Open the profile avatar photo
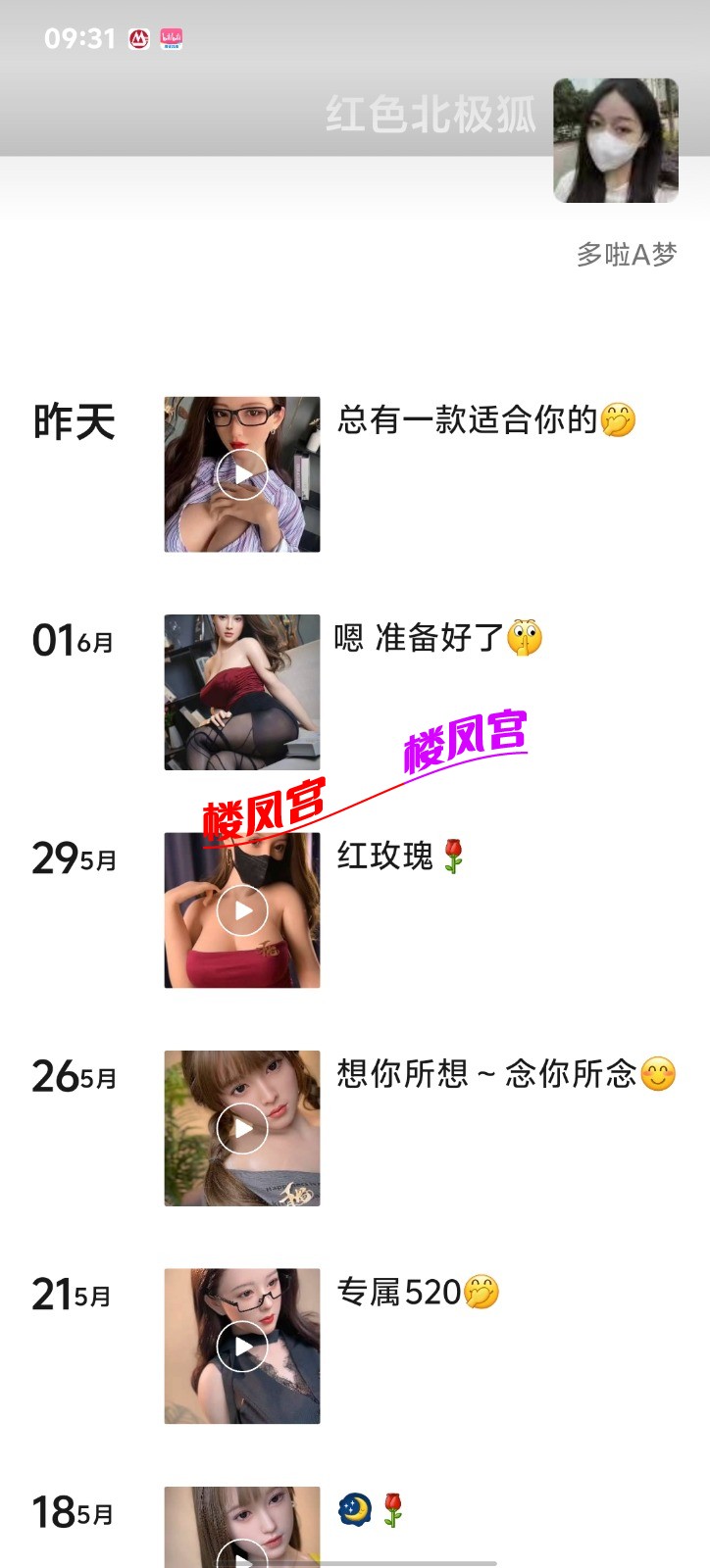 click(x=616, y=140)
